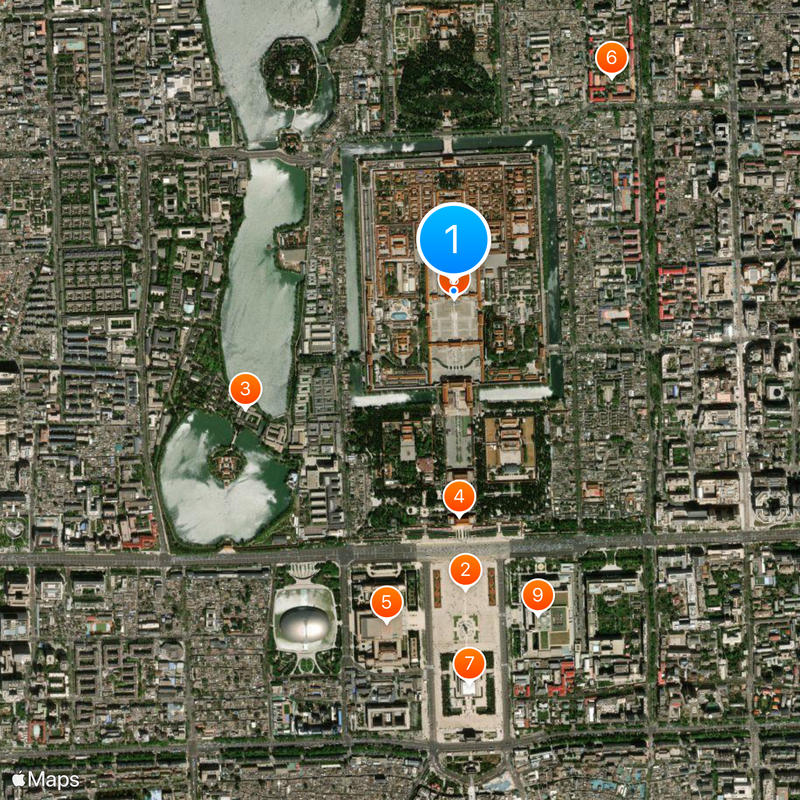
Task: Open the location marked with pin 4
Action: point(459,495)
